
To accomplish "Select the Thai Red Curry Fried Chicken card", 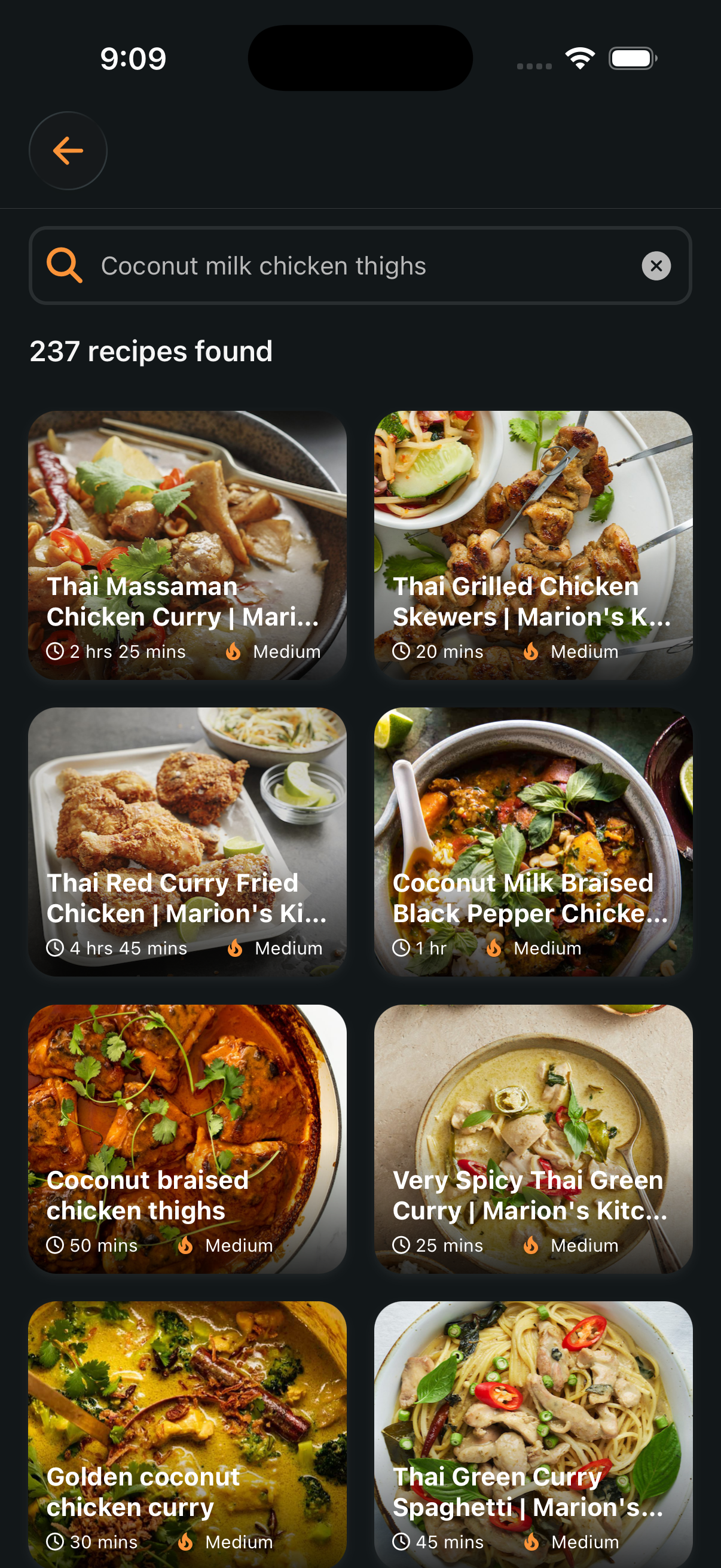I will pos(187,841).
